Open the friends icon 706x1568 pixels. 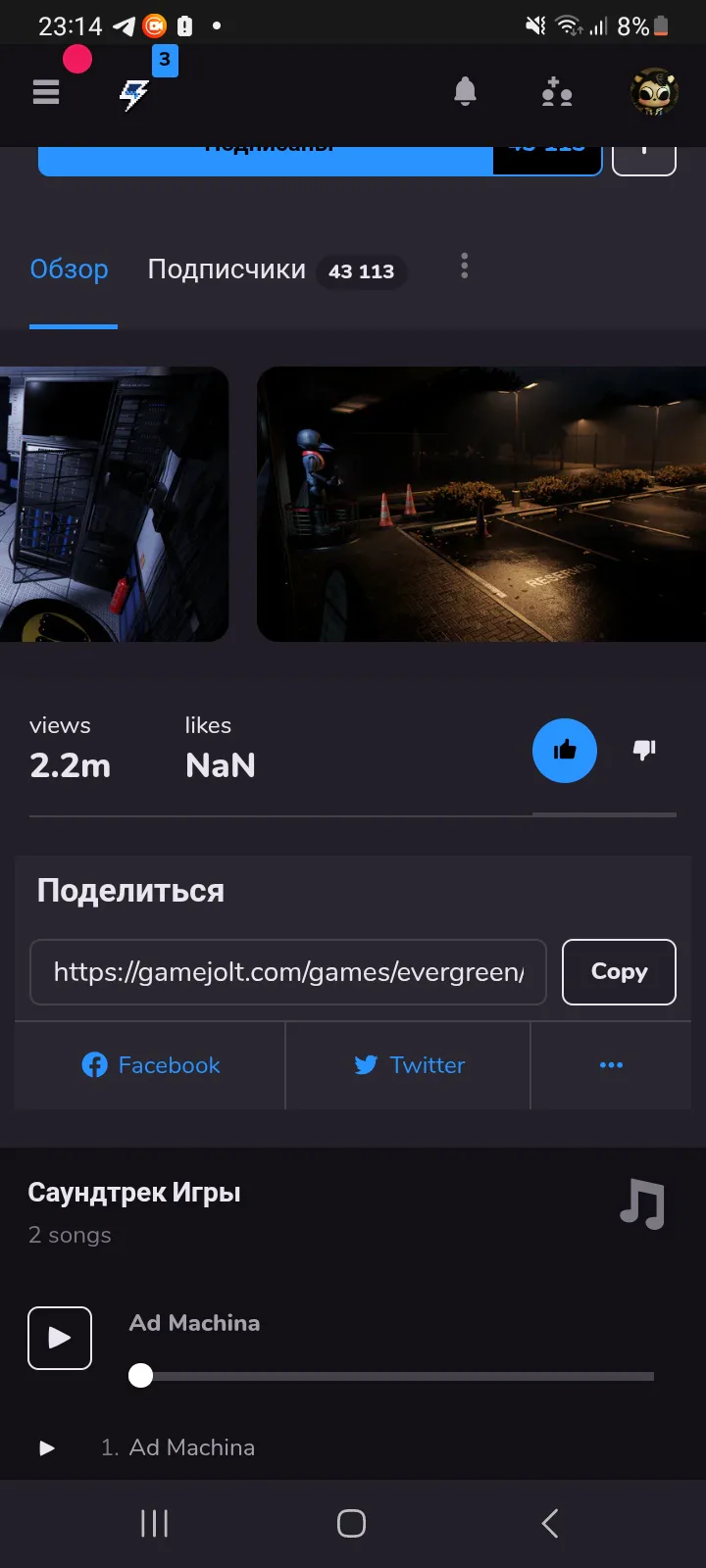pos(557,92)
